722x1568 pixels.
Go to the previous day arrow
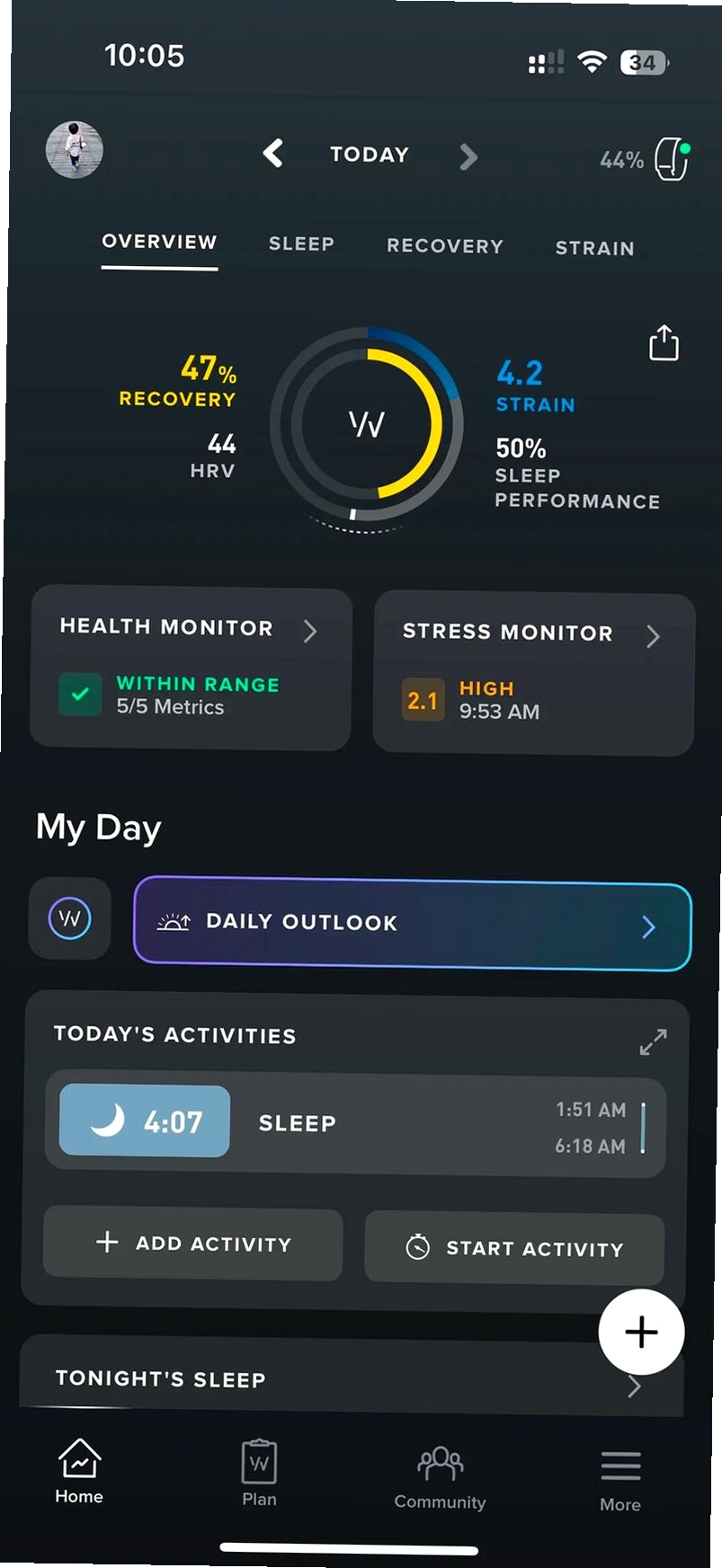point(273,153)
